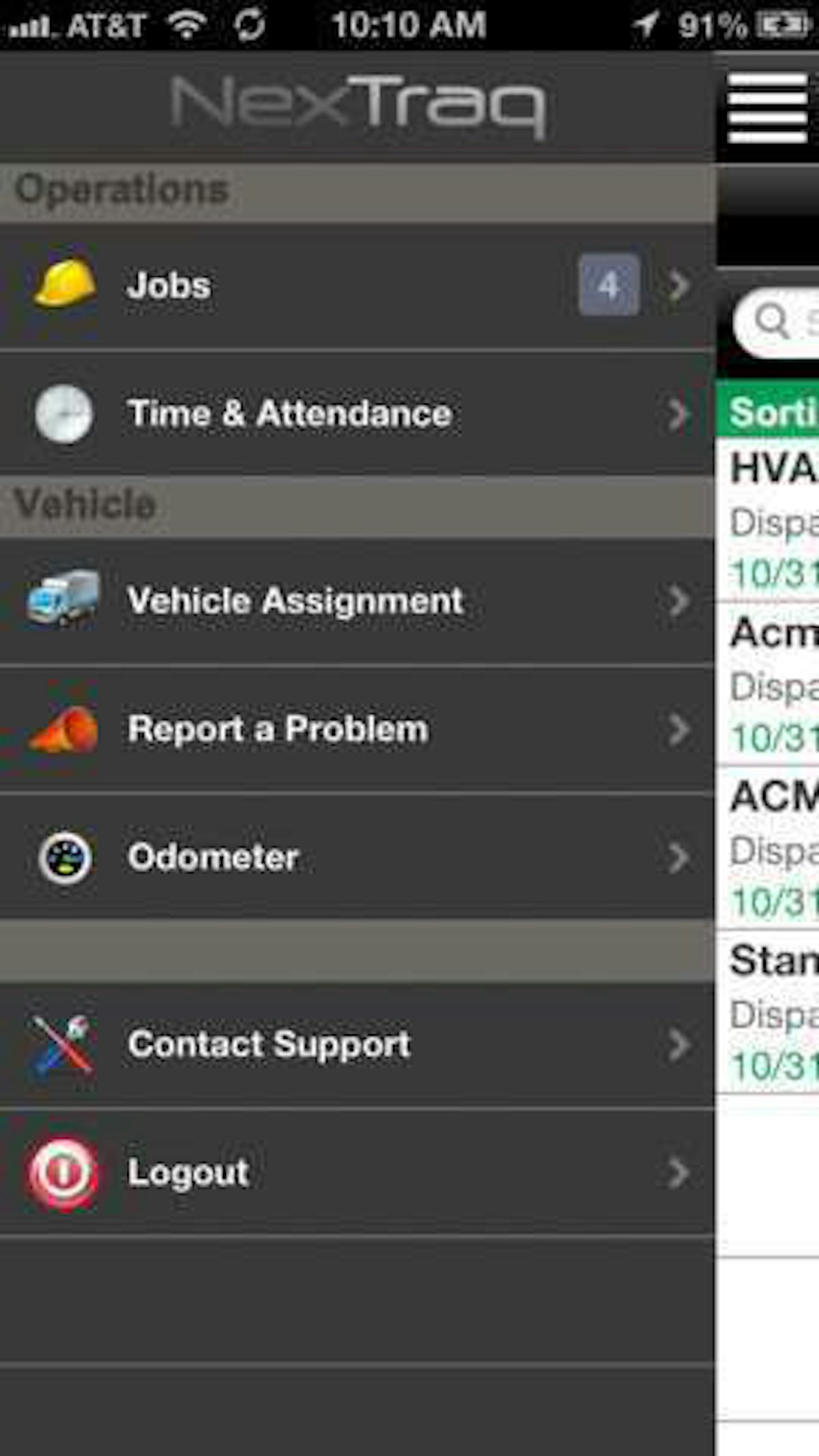Viewport: 819px width, 1456px height.
Task: Expand the Jobs row chevron
Action: tap(678, 285)
